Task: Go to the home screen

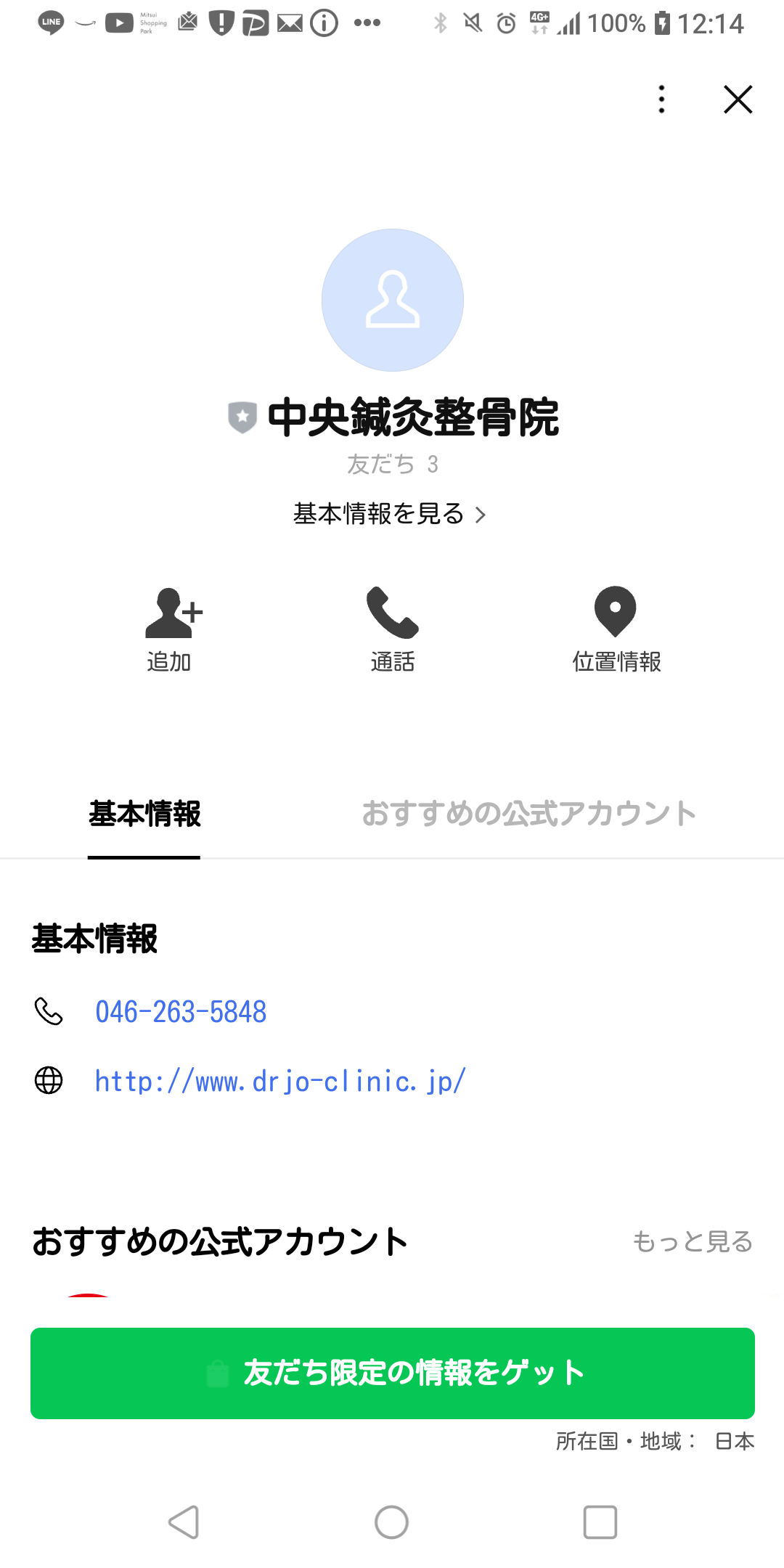Action: [x=392, y=1522]
